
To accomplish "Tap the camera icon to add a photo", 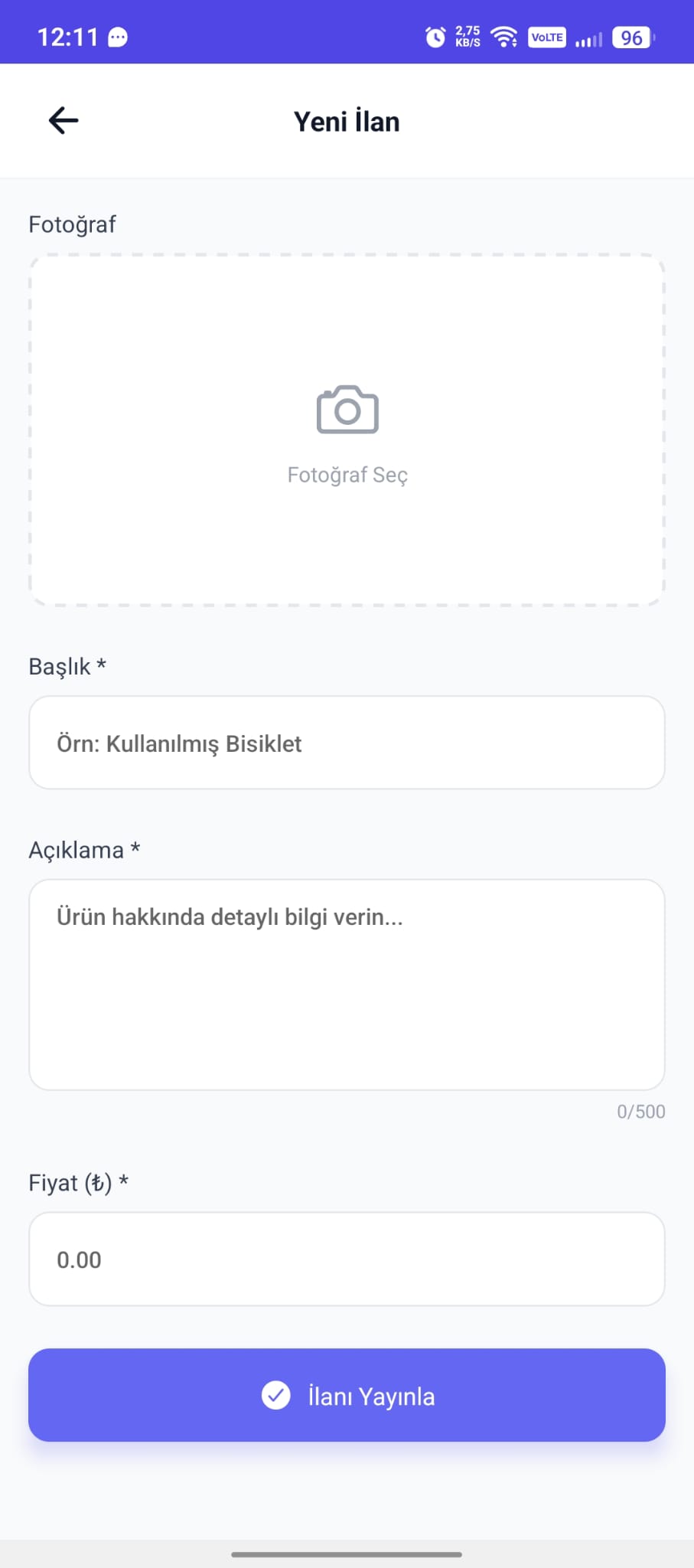I will tap(347, 410).
